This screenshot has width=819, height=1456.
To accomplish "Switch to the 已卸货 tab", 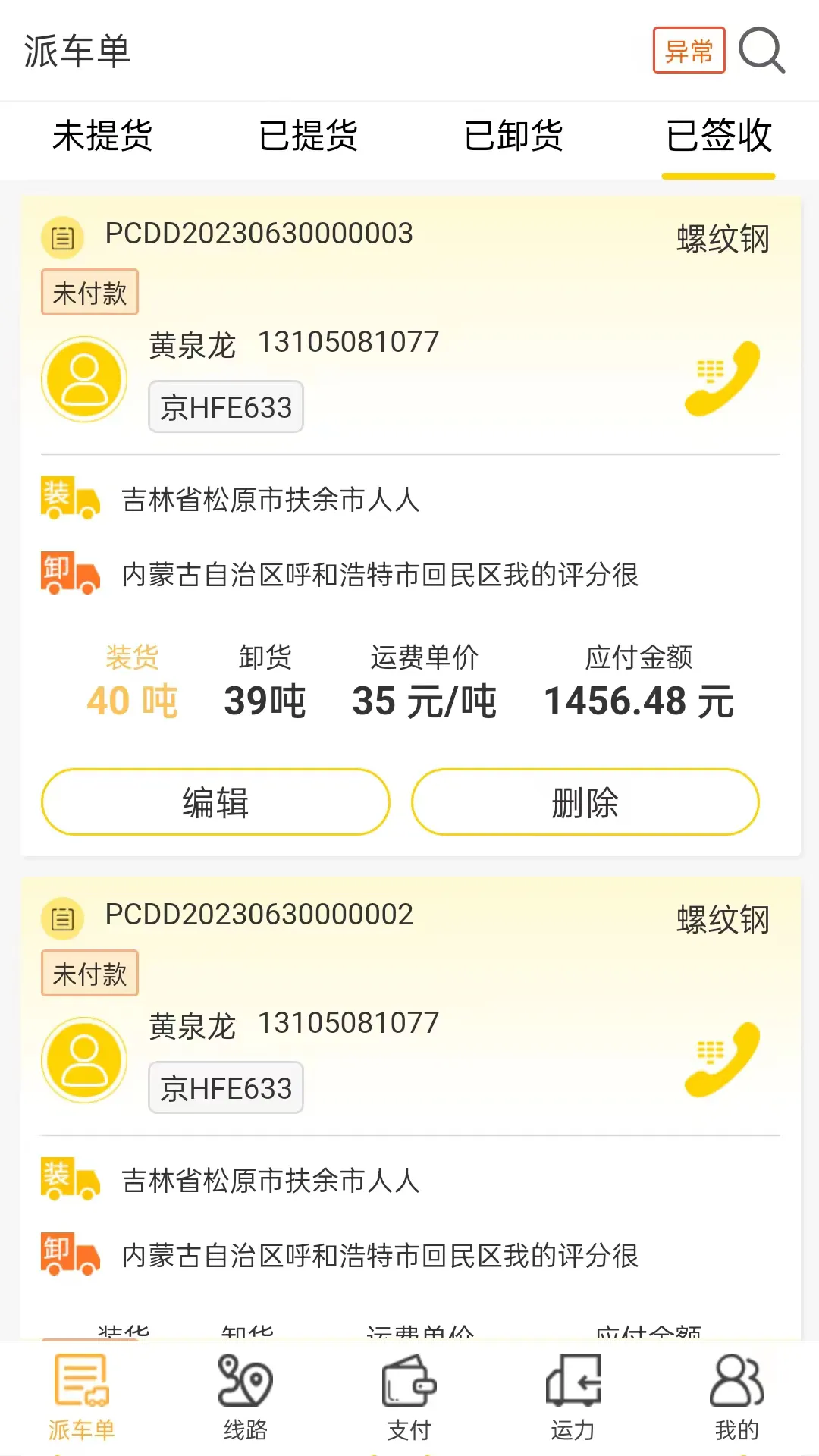I will 513,138.
